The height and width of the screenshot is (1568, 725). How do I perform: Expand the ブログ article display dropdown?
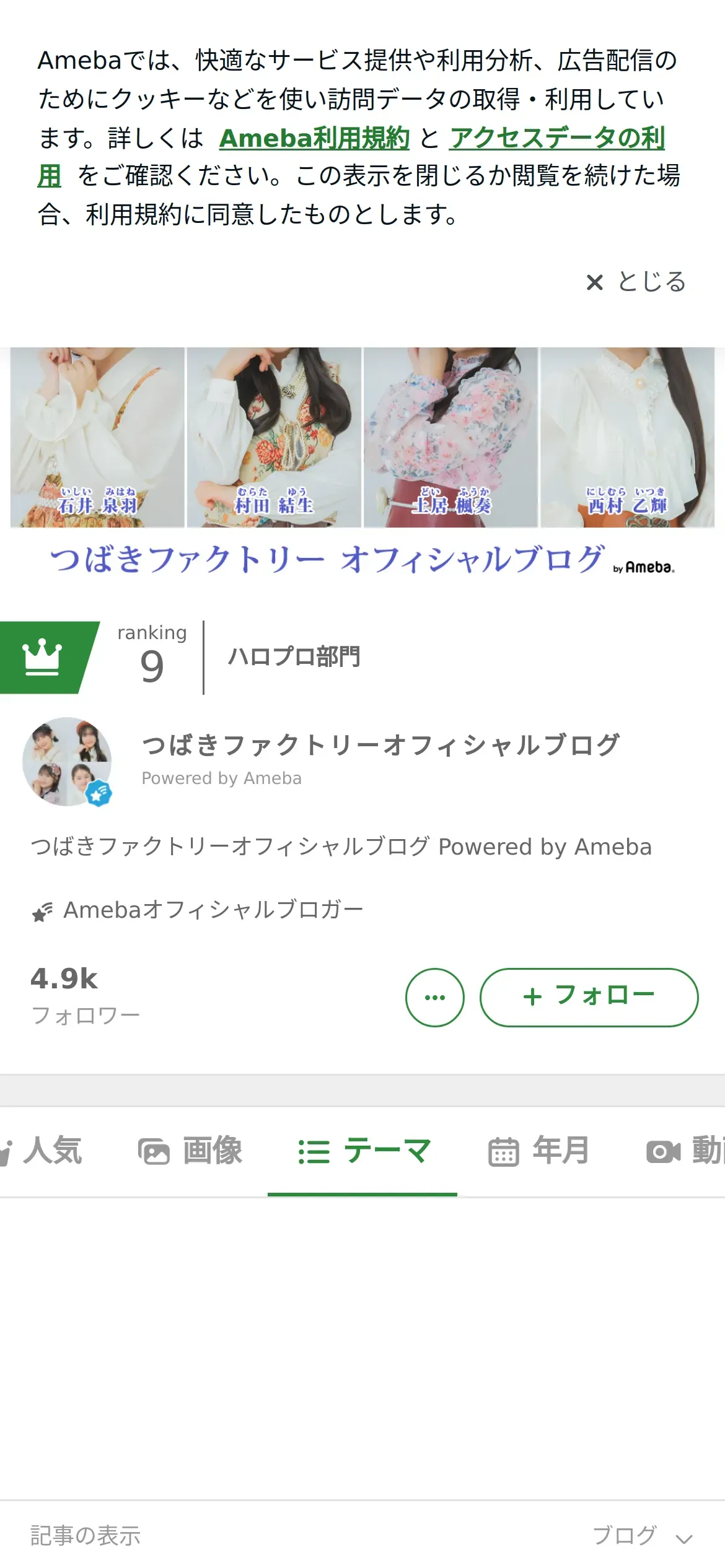[642, 1536]
